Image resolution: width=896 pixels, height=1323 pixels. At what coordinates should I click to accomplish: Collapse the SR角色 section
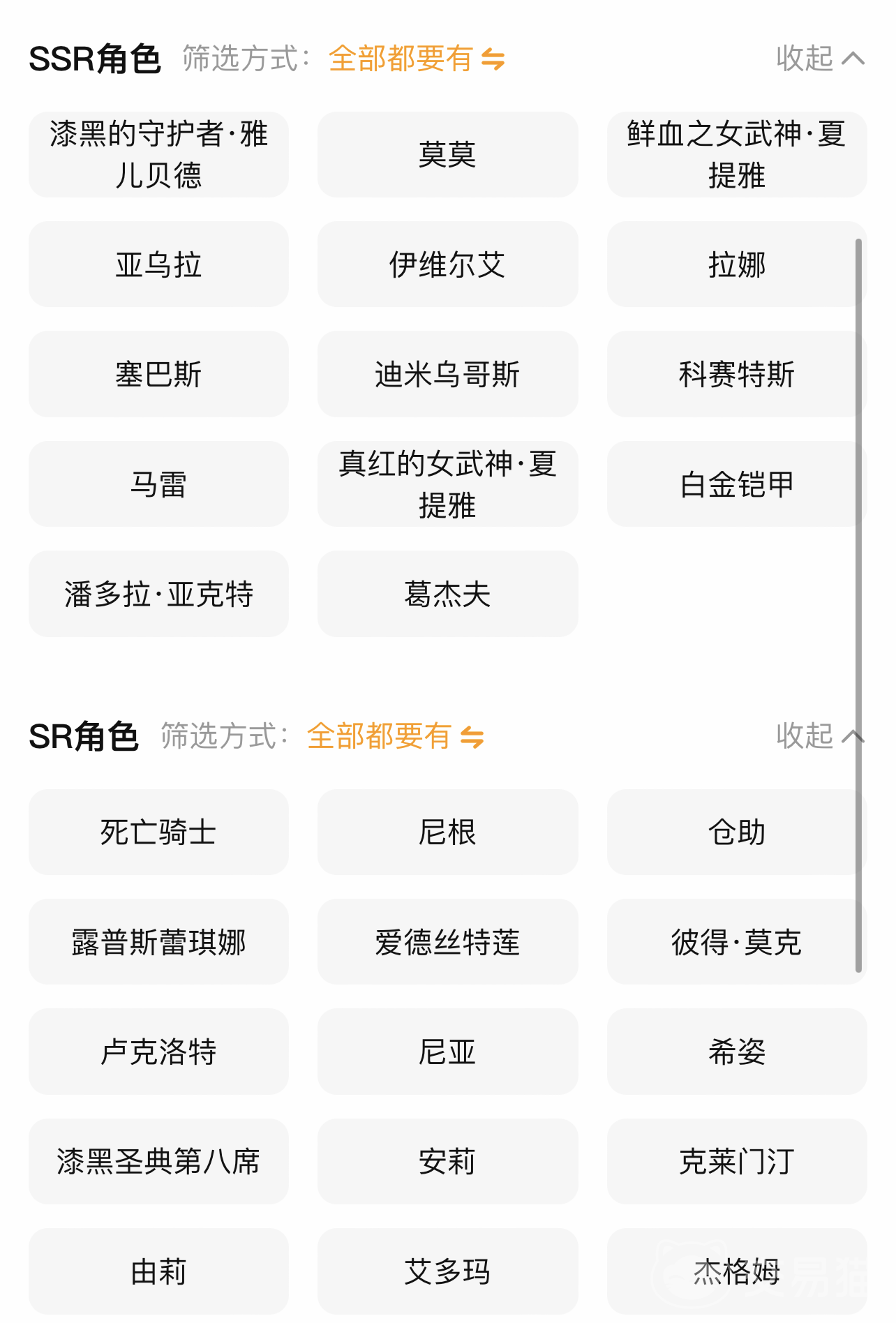(x=819, y=736)
